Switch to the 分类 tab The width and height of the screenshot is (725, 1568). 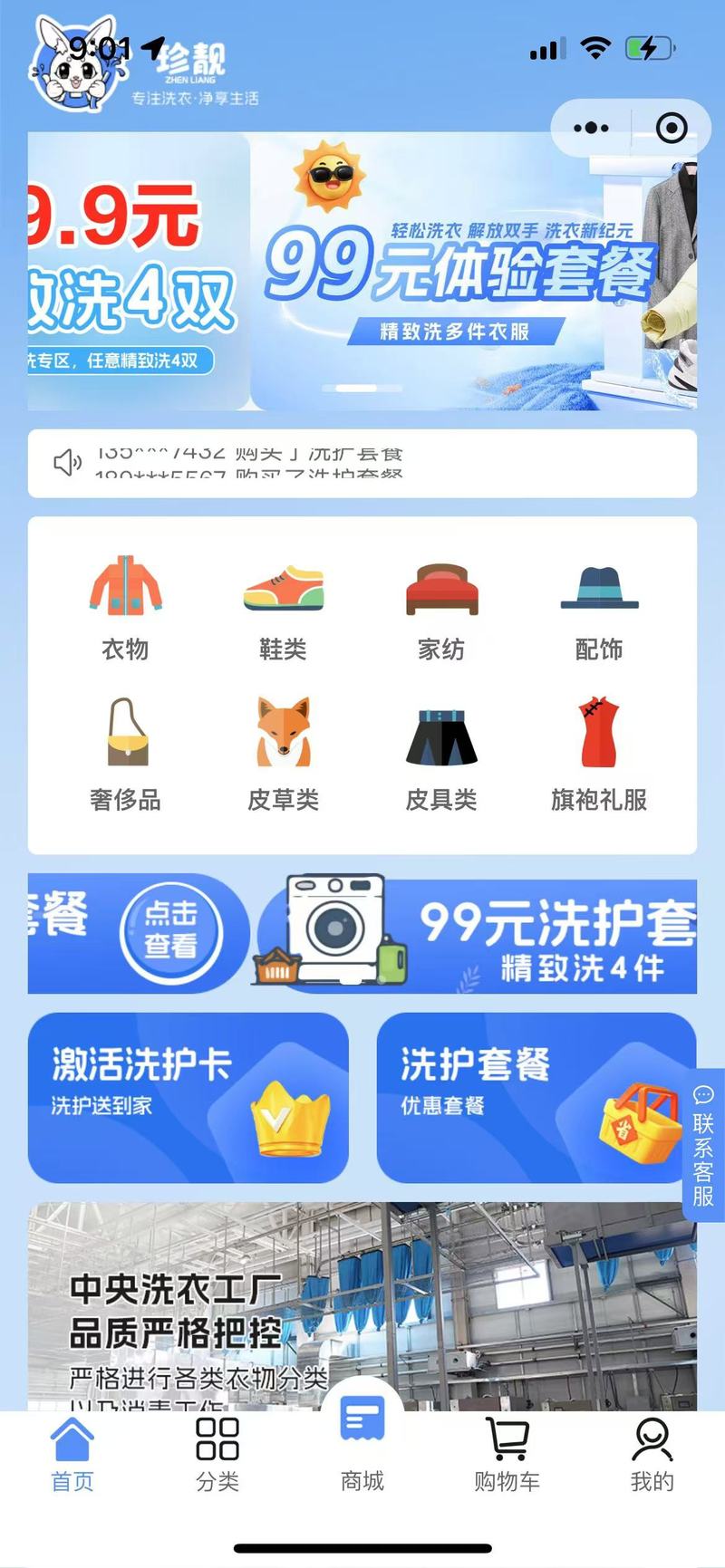217,1455
